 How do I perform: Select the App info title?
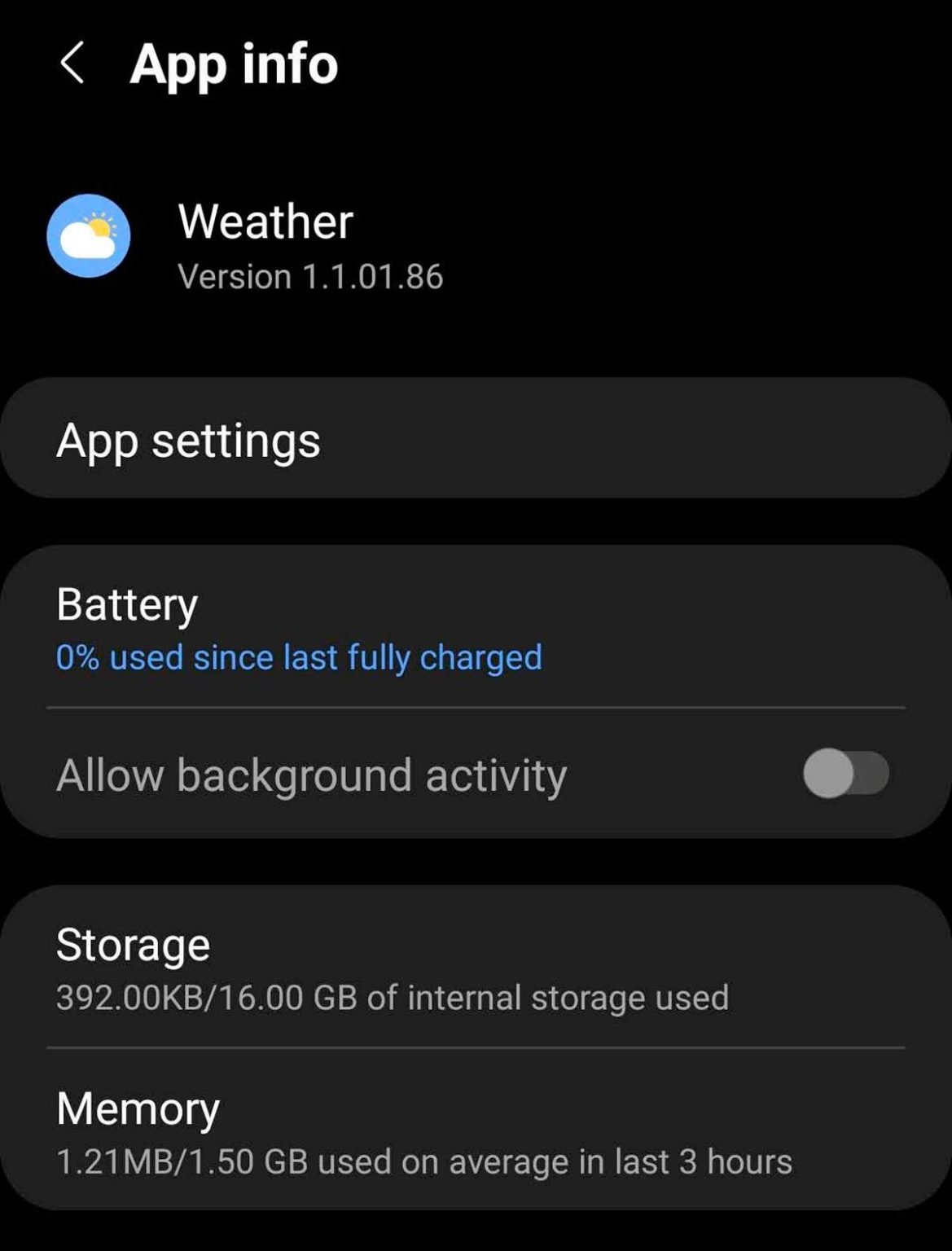[x=235, y=64]
